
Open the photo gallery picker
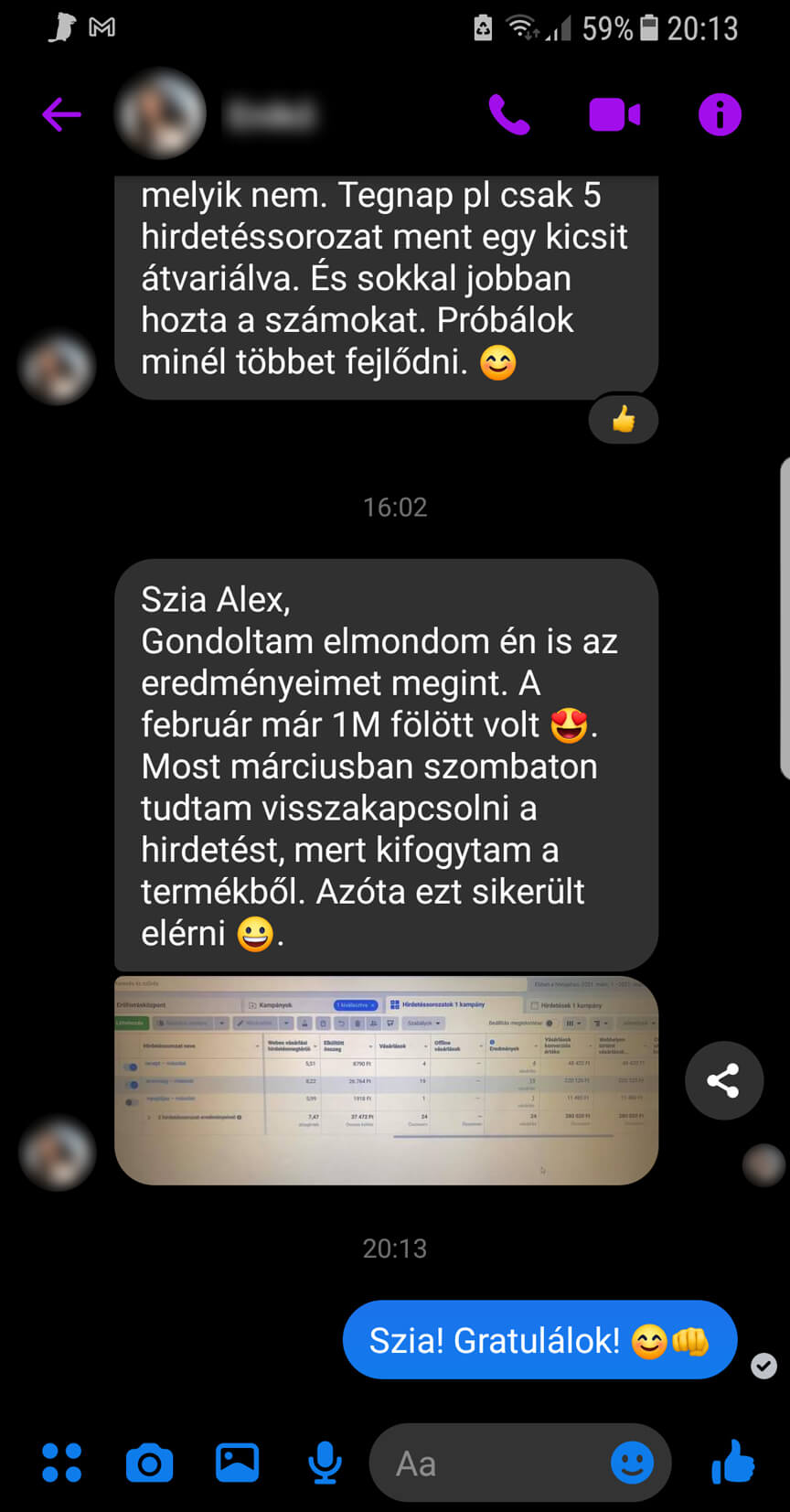(x=237, y=1462)
